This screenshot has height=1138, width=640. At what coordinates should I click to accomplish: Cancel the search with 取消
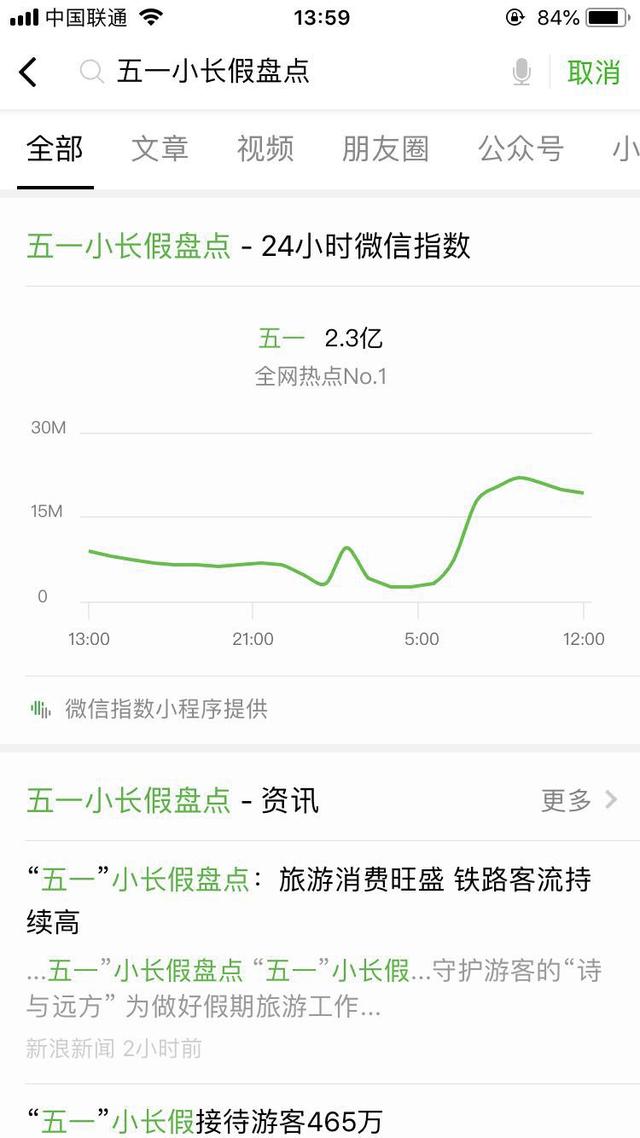tap(594, 72)
